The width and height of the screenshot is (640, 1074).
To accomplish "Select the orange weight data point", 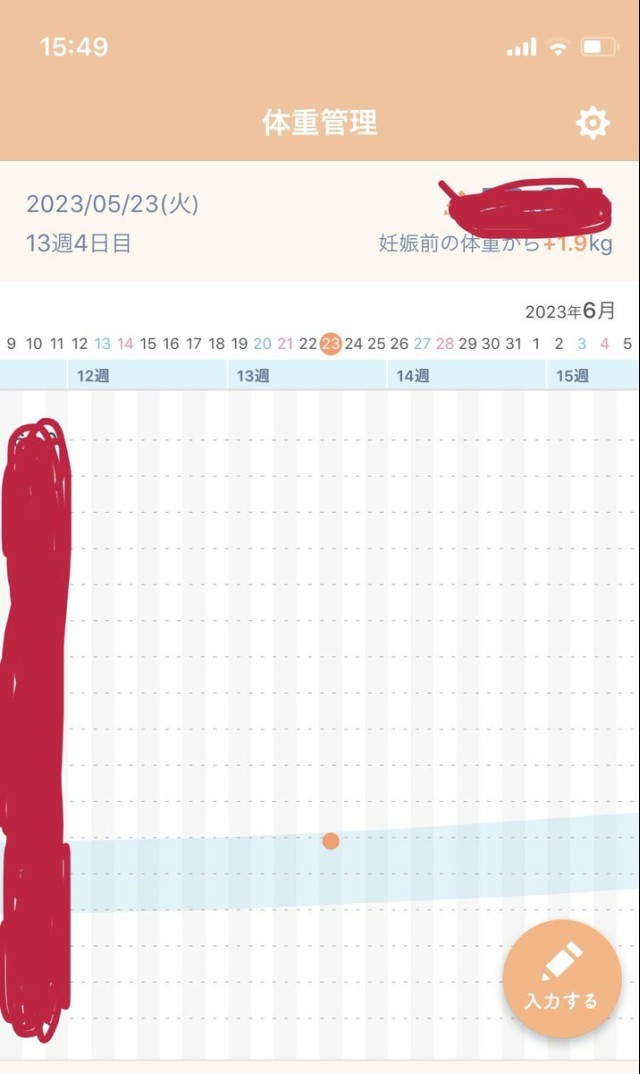I will (x=331, y=841).
